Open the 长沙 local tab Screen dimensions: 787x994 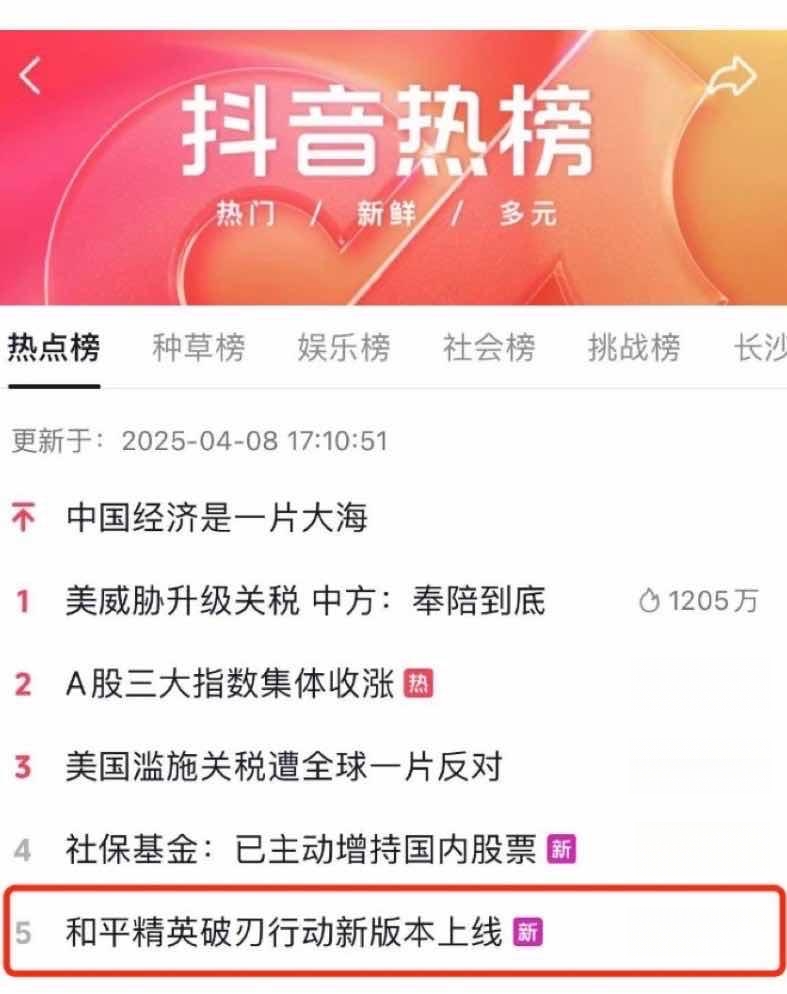(x=760, y=348)
